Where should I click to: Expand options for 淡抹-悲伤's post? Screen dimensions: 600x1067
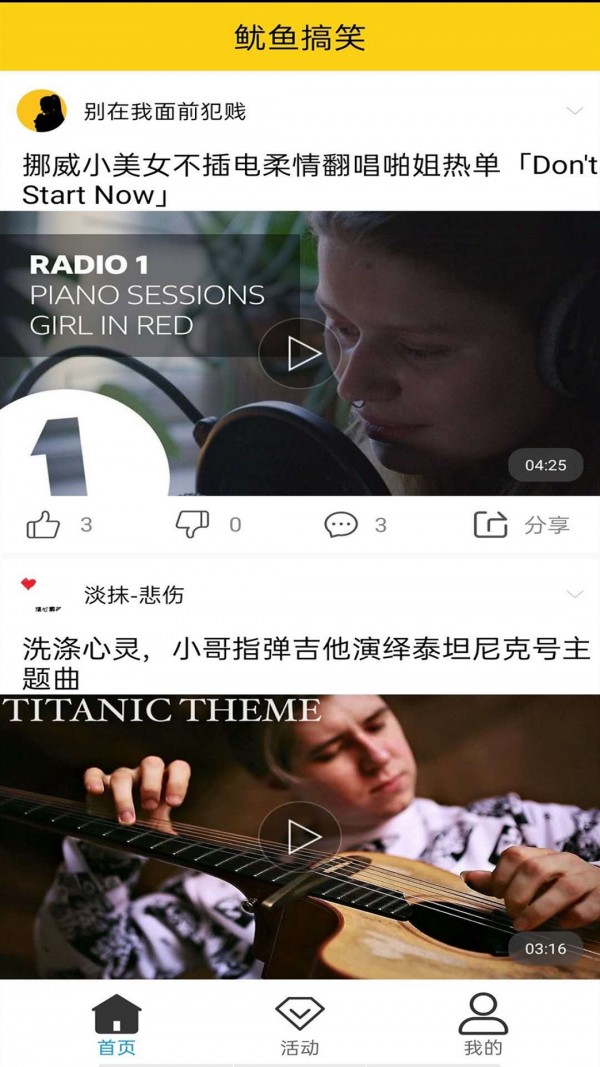pyautogui.click(x=574, y=594)
